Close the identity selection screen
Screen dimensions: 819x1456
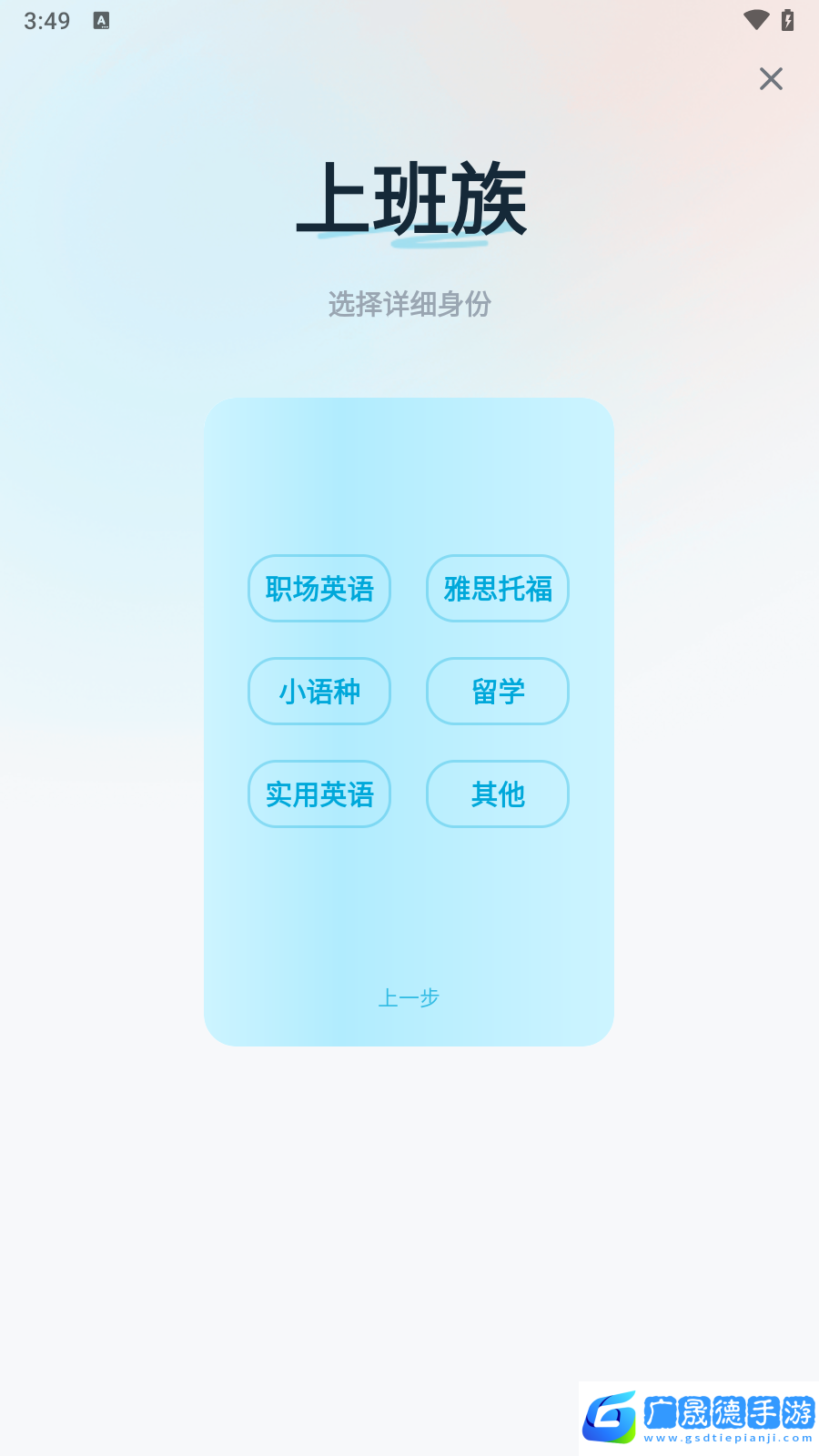771,79
